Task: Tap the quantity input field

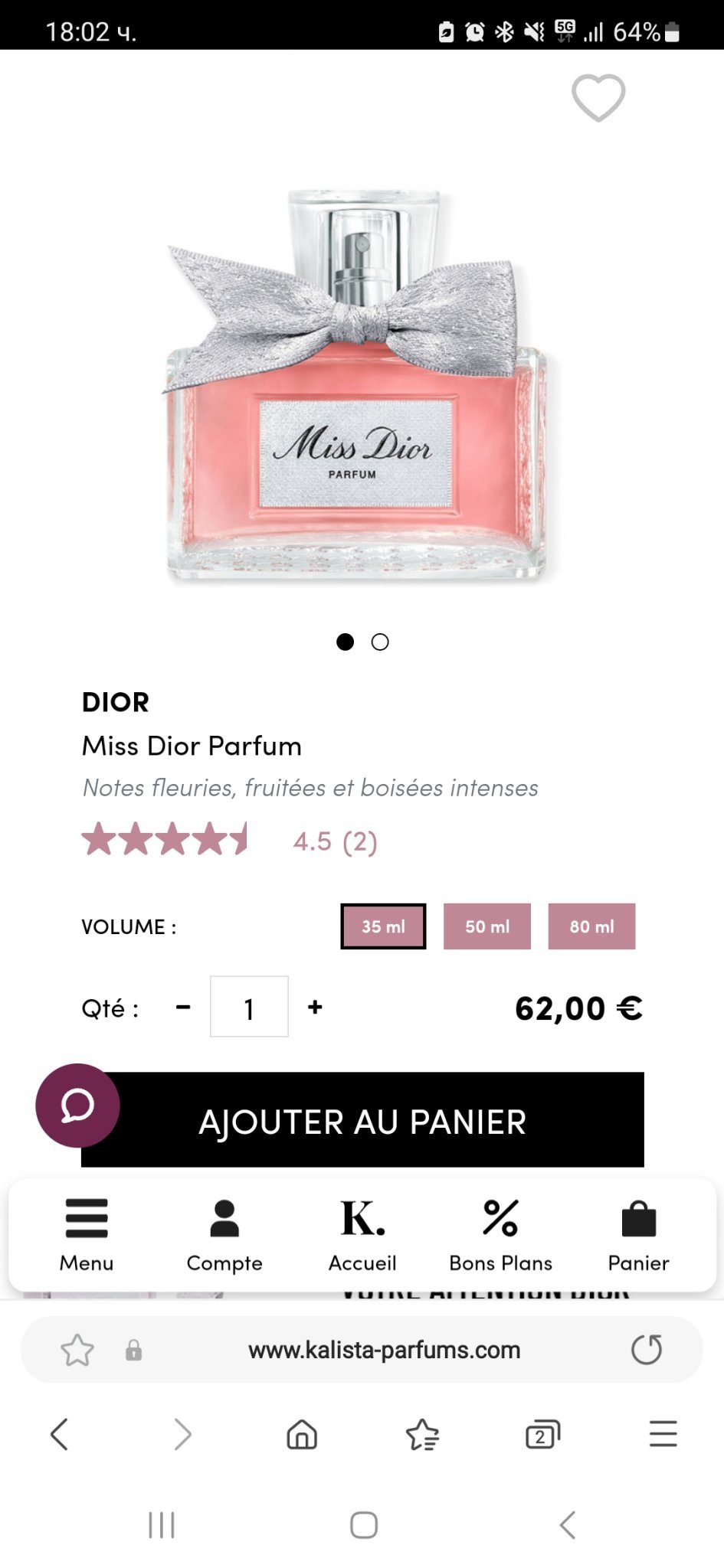Action: tap(249, 1007)
